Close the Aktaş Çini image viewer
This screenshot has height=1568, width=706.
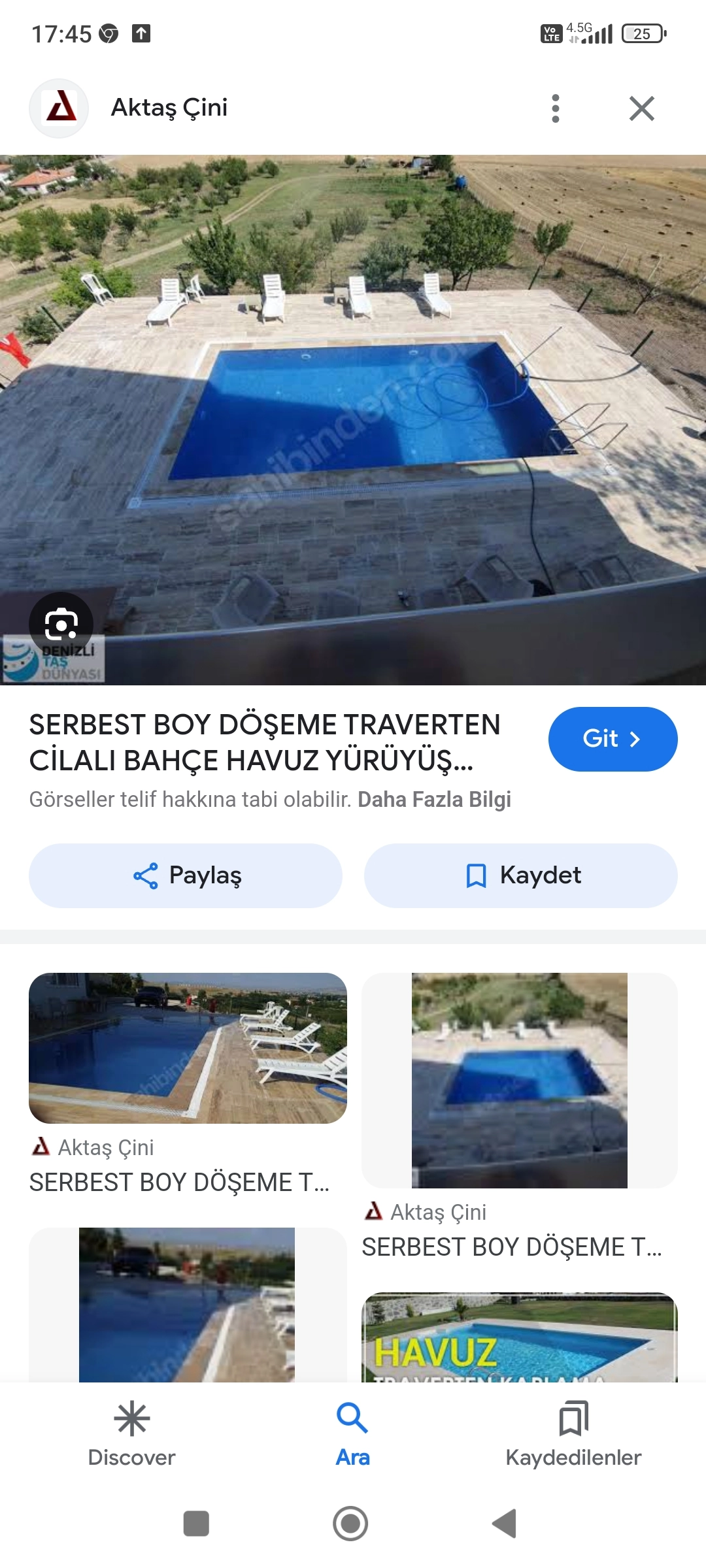click(642, 108)
